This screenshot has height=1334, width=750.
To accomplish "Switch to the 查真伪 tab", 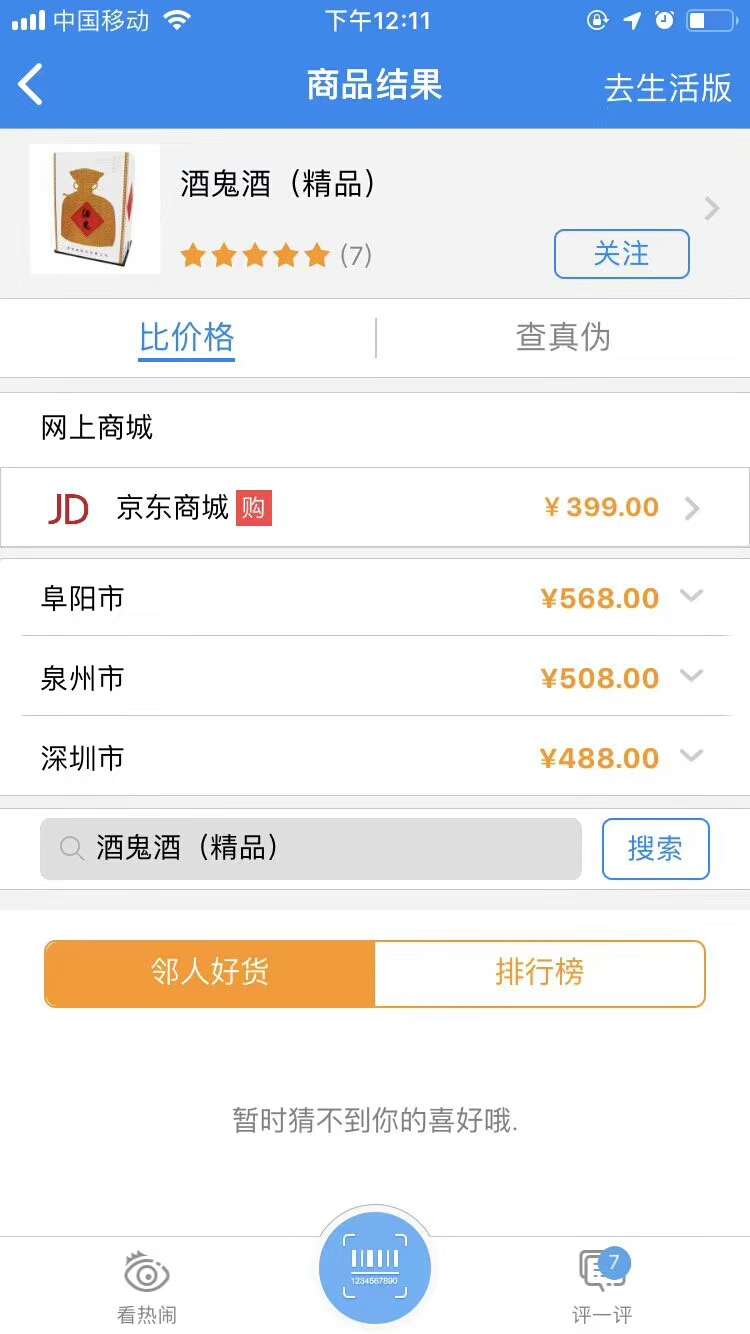I will click(x=563, y=338).
